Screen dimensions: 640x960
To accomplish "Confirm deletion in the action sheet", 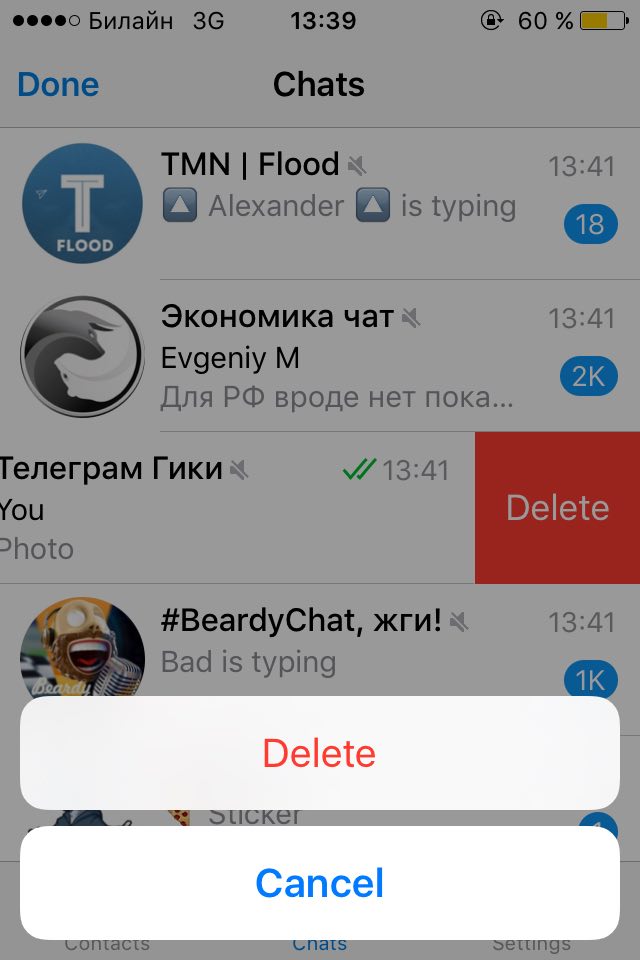I will pos(319,753).
